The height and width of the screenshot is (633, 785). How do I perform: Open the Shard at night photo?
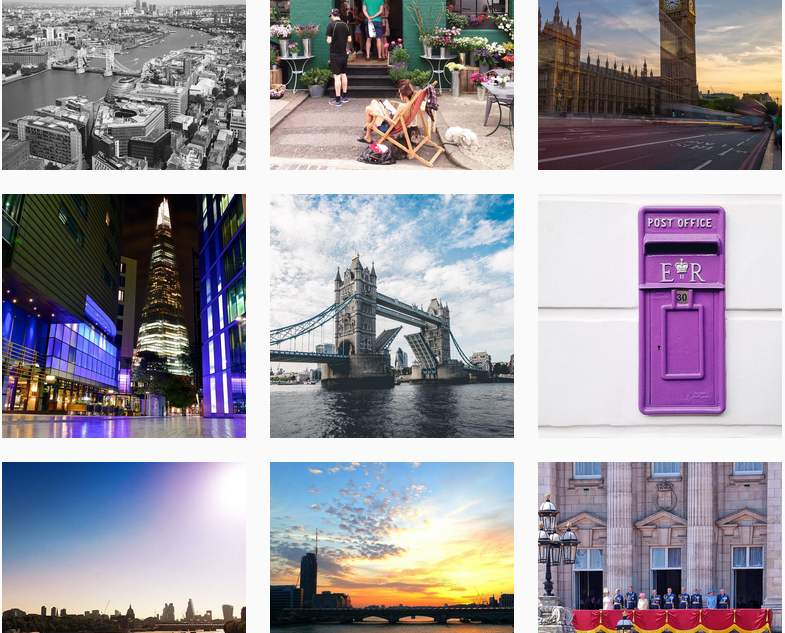[123, 316]
